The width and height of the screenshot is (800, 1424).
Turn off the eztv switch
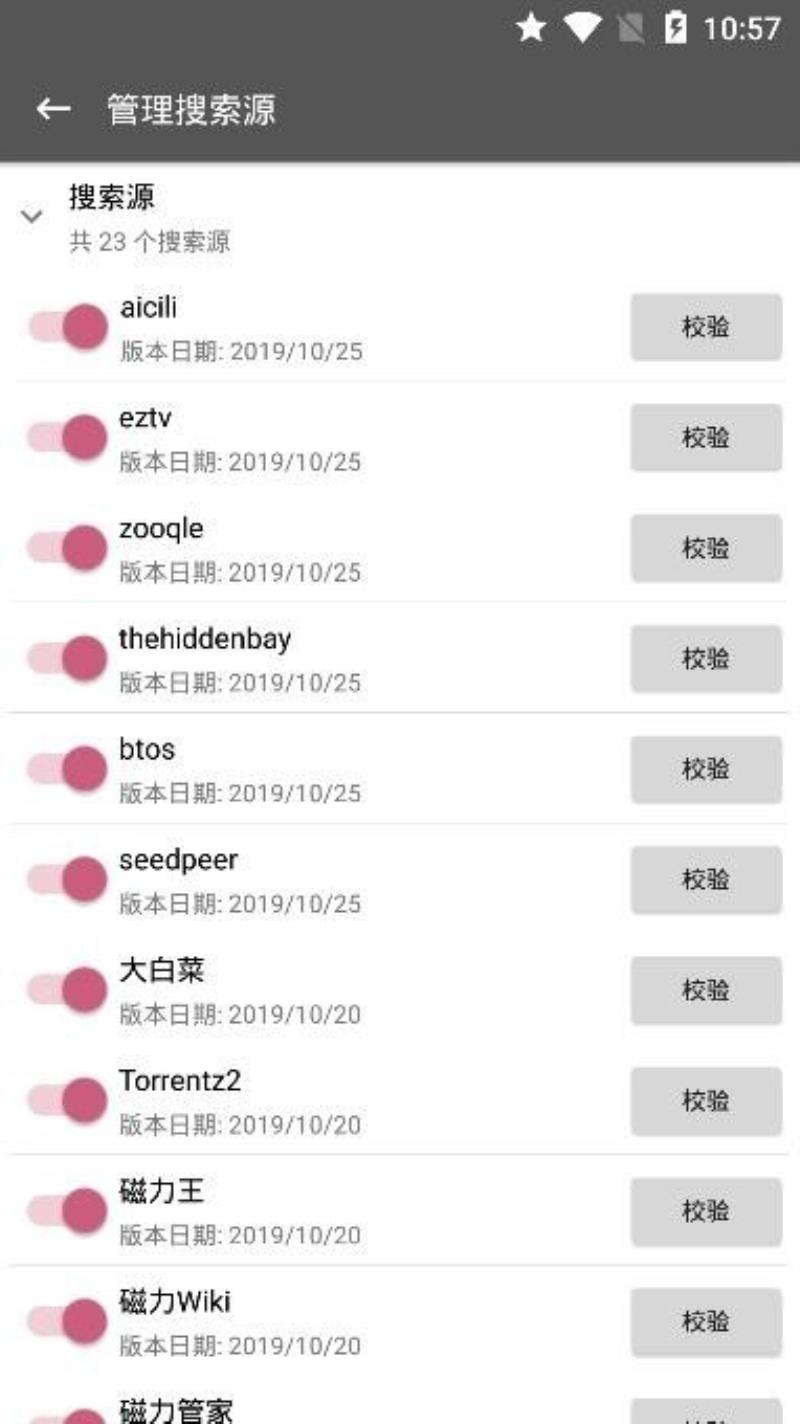tap(68, 438)
